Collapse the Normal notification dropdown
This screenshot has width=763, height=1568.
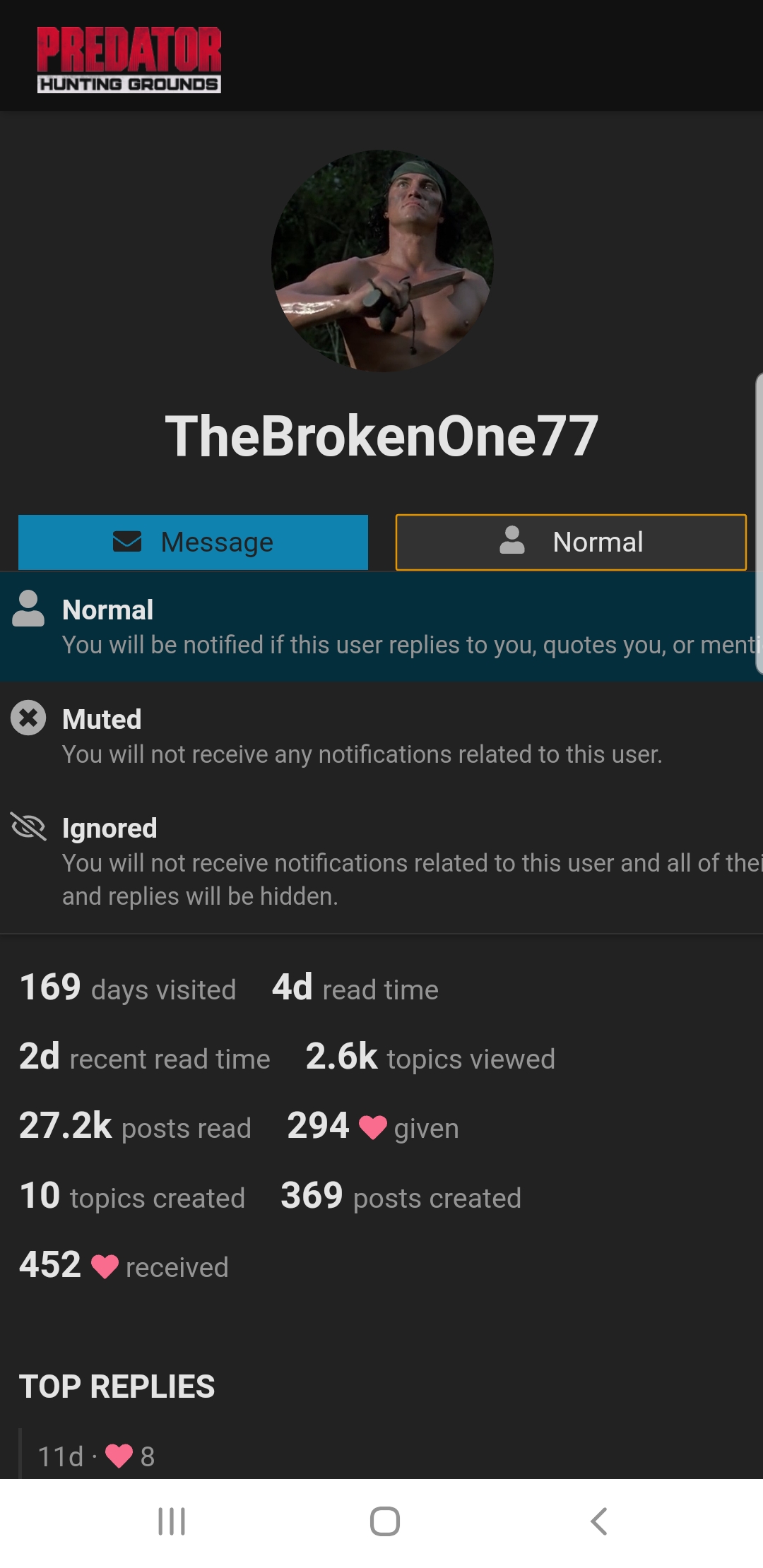(x=571, y=542)
